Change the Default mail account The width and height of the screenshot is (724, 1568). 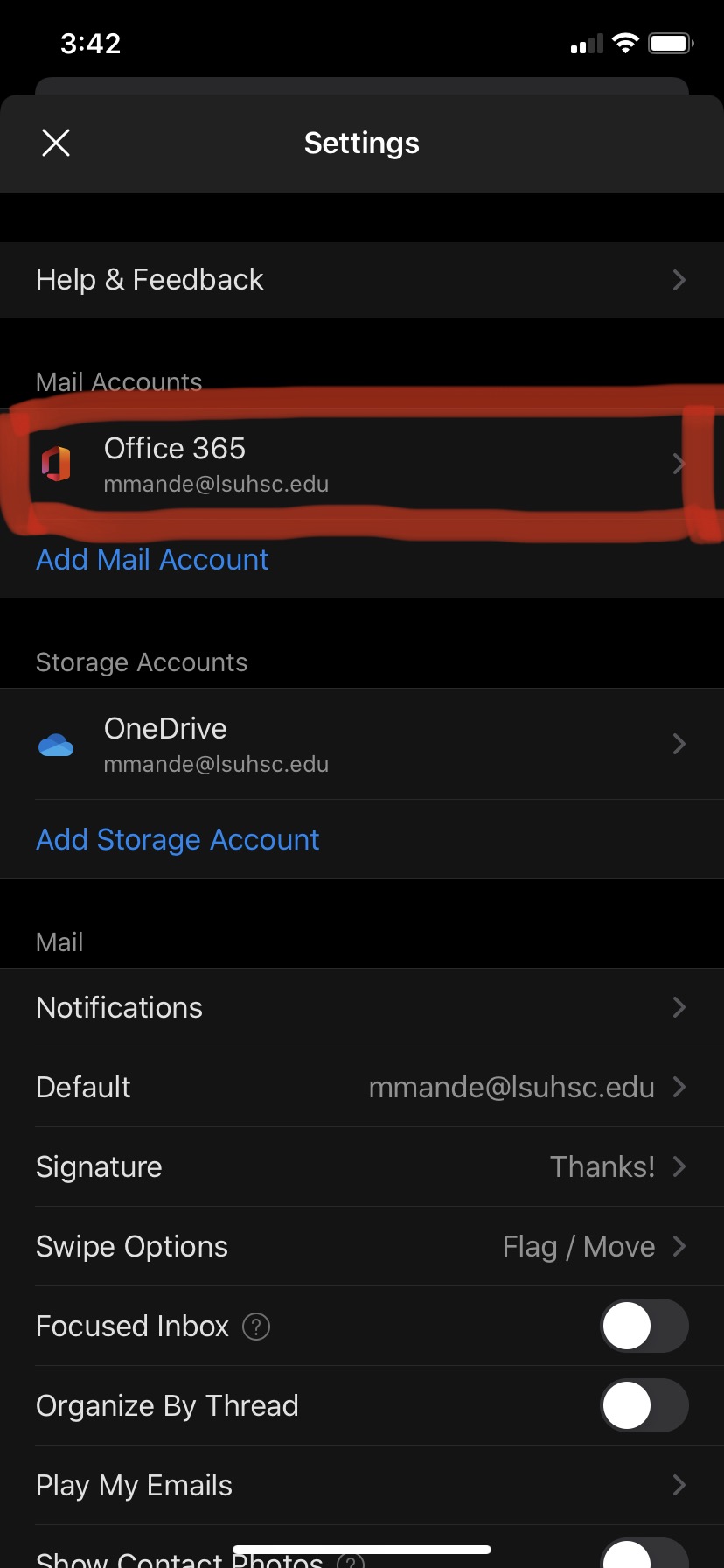pos(361,1088)
